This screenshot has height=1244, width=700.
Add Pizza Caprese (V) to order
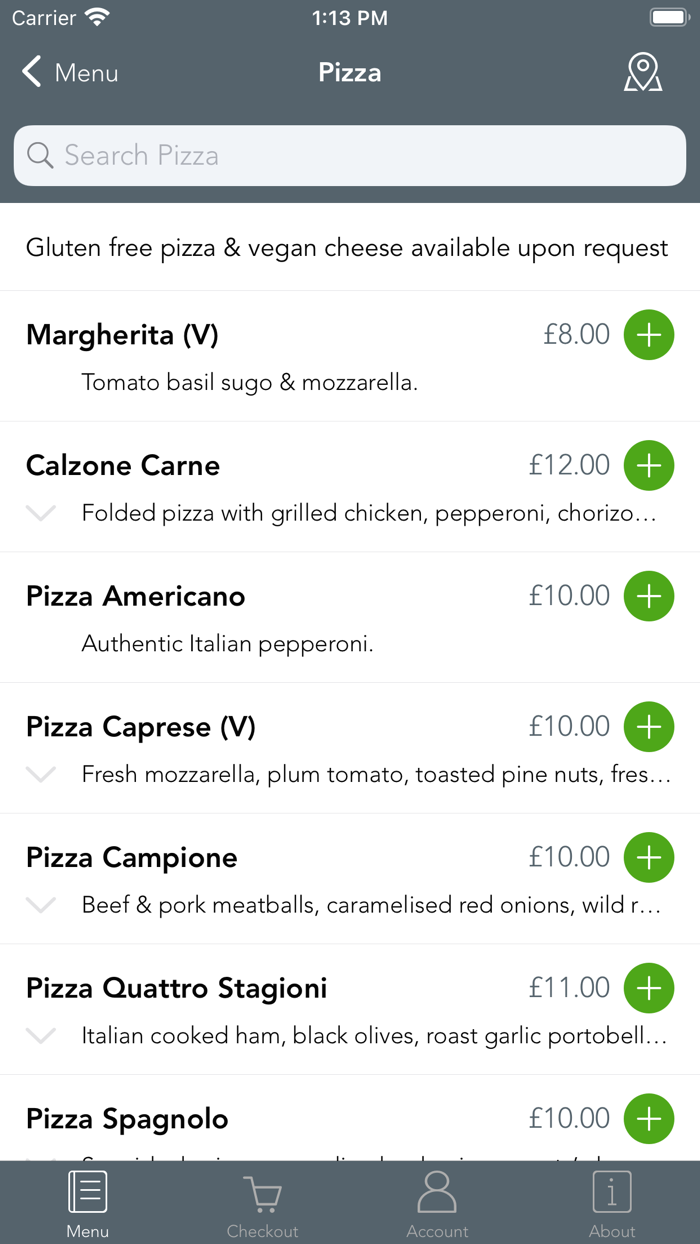[x=649, y=727]
